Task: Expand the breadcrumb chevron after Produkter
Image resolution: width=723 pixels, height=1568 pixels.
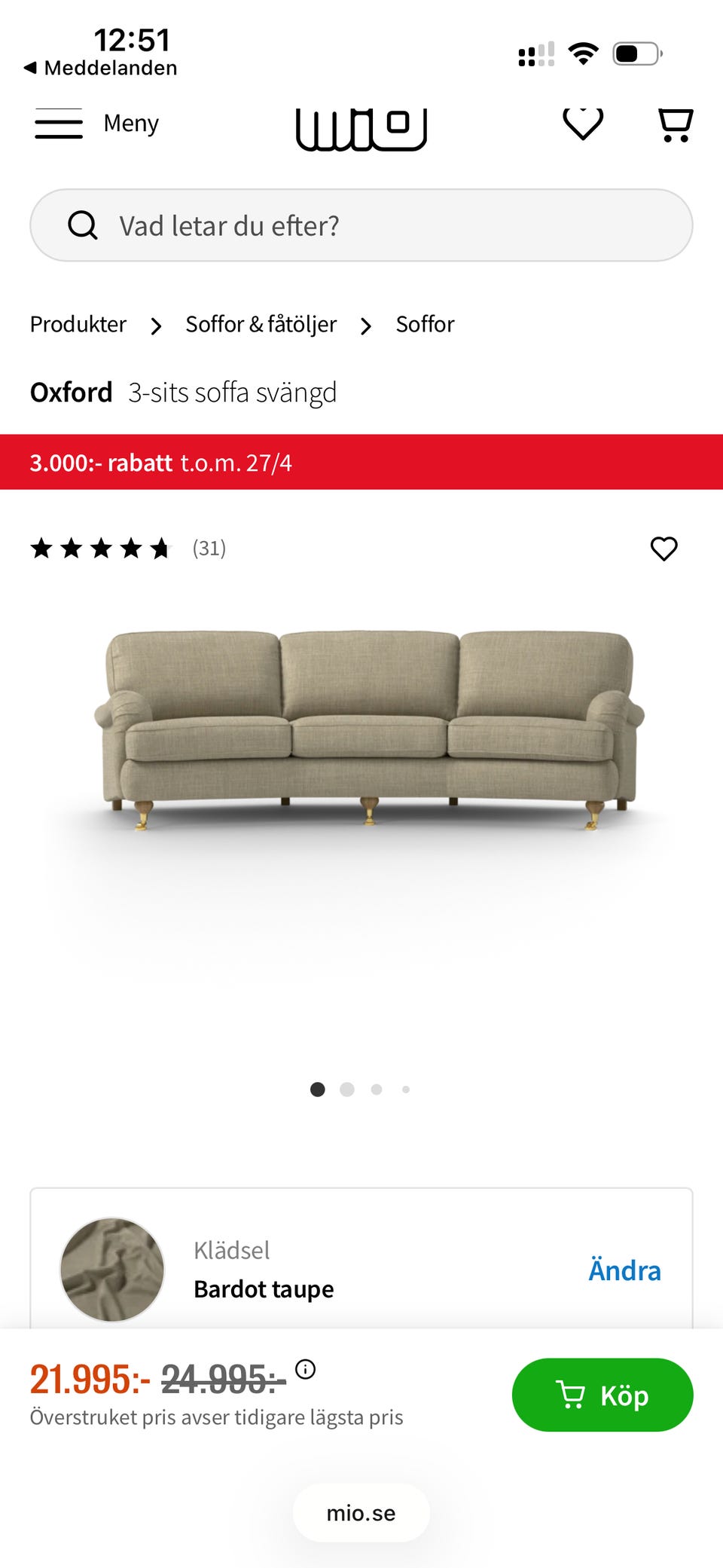Action: [x=156, y=326]
